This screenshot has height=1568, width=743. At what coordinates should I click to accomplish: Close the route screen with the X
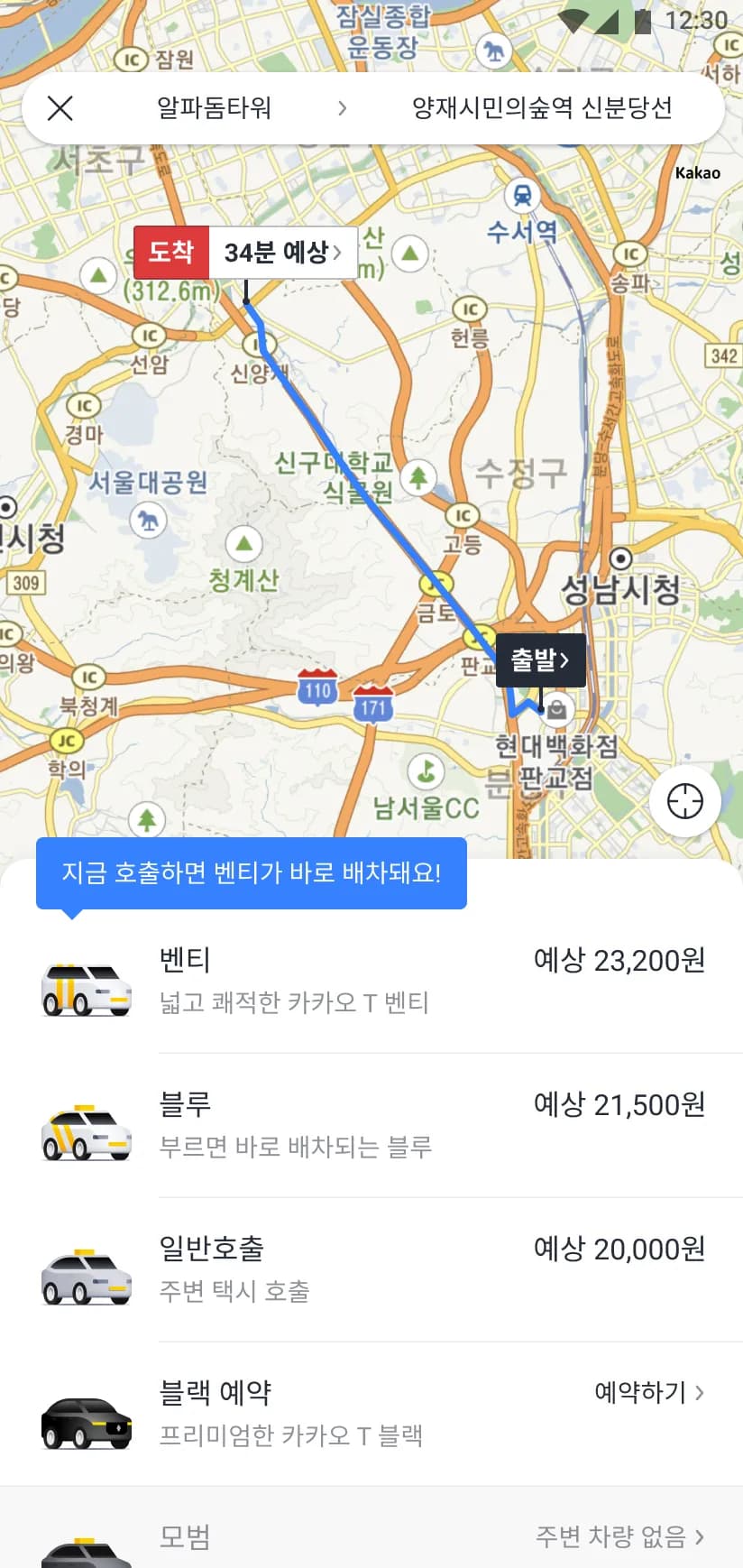(x=60, y=107)
